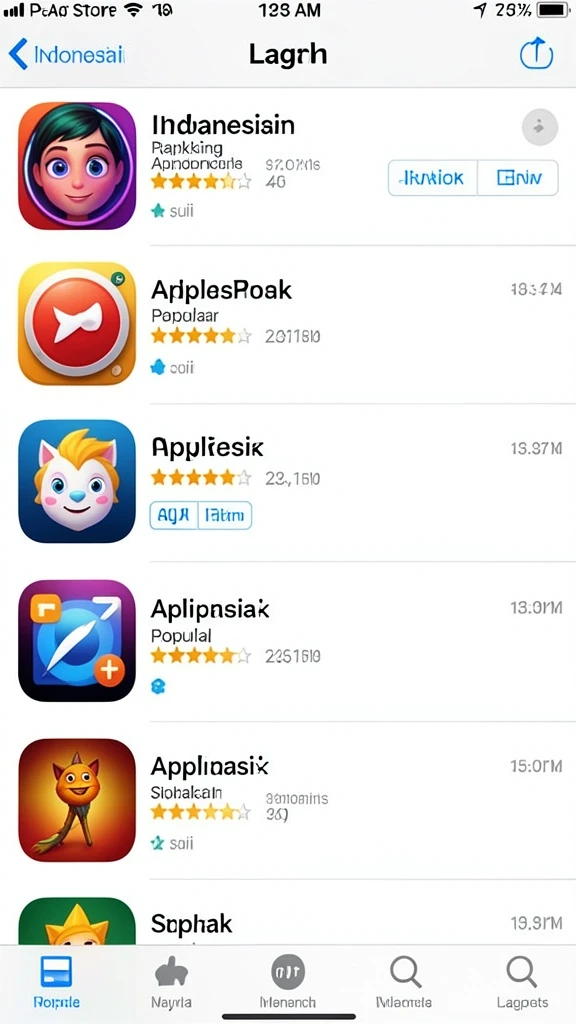Viewport: 576px width, 1024px height.
Task: Open the Appliesik app
Action: (288, 482)
